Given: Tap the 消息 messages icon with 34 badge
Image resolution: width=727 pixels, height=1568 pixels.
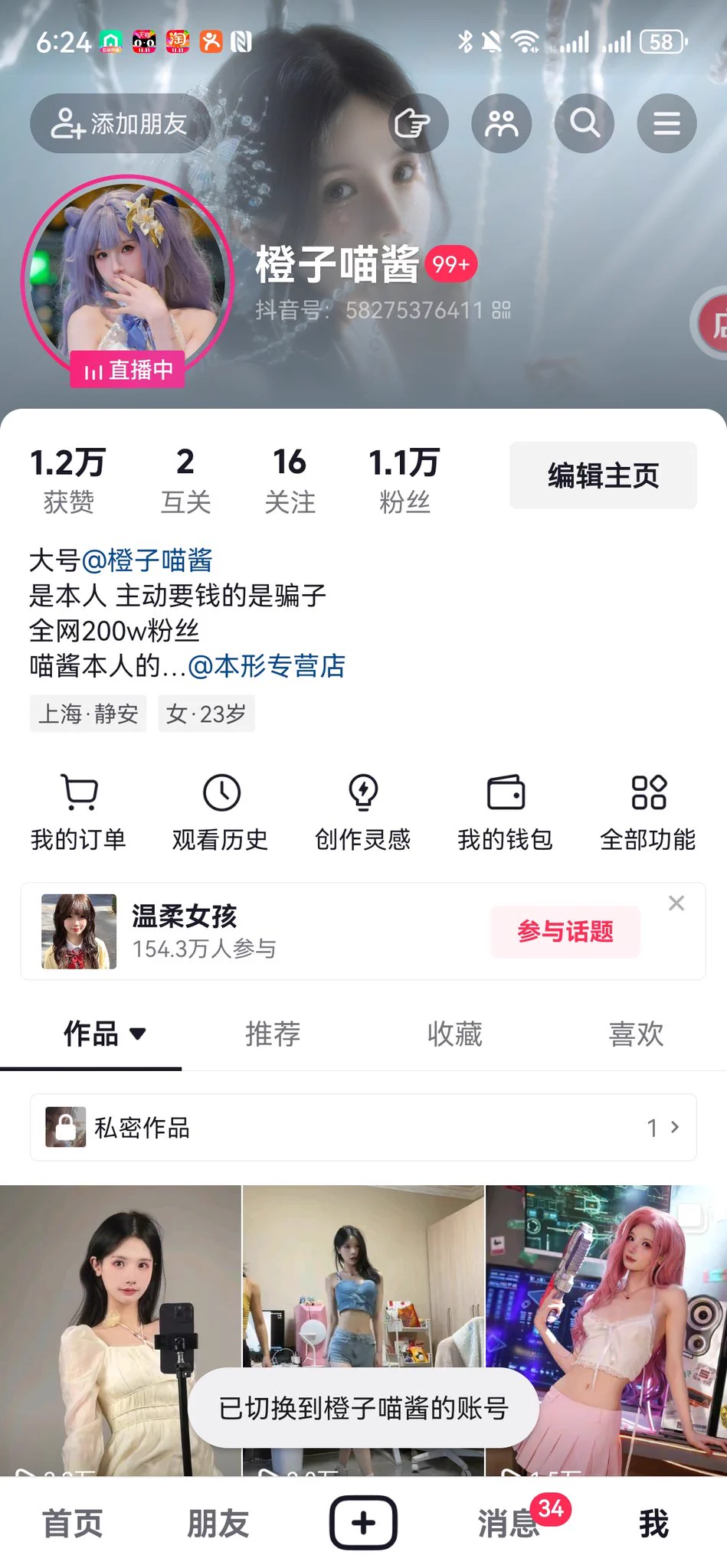Looking at the screenshot, I should [x=508, y=1524].
